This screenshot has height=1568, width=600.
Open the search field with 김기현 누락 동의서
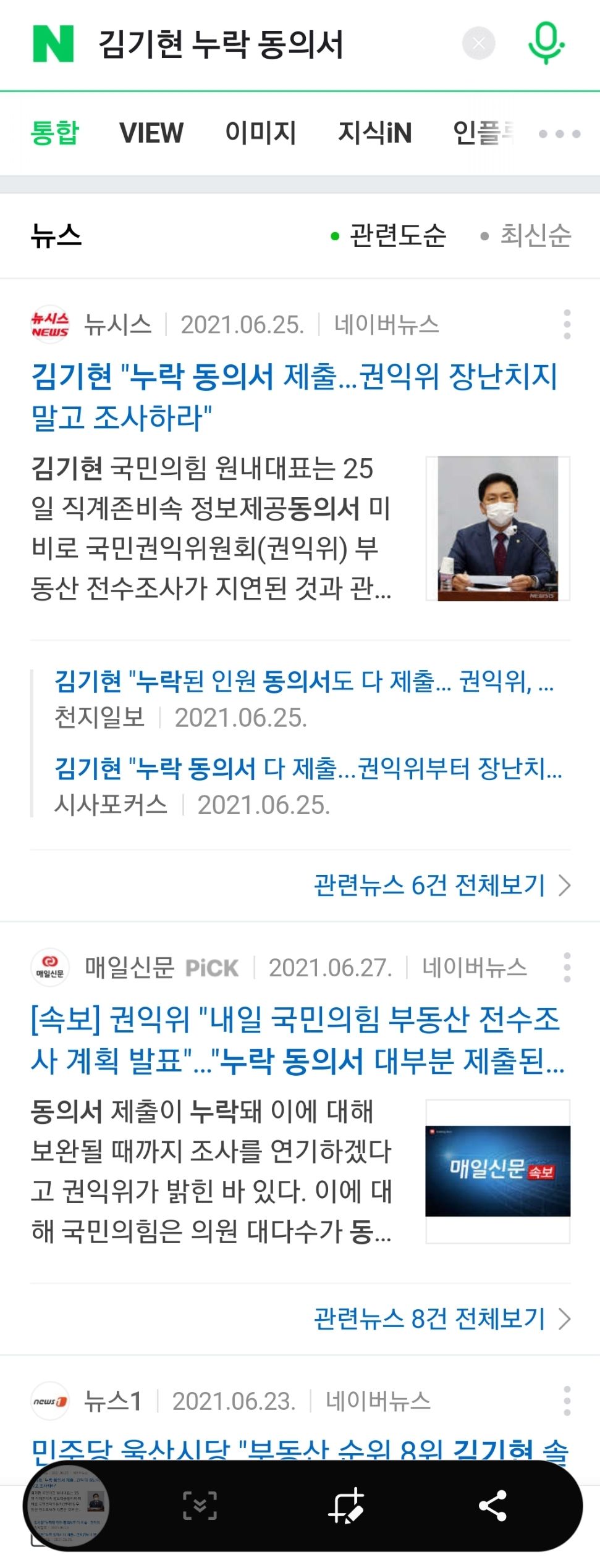pos(247,44)
